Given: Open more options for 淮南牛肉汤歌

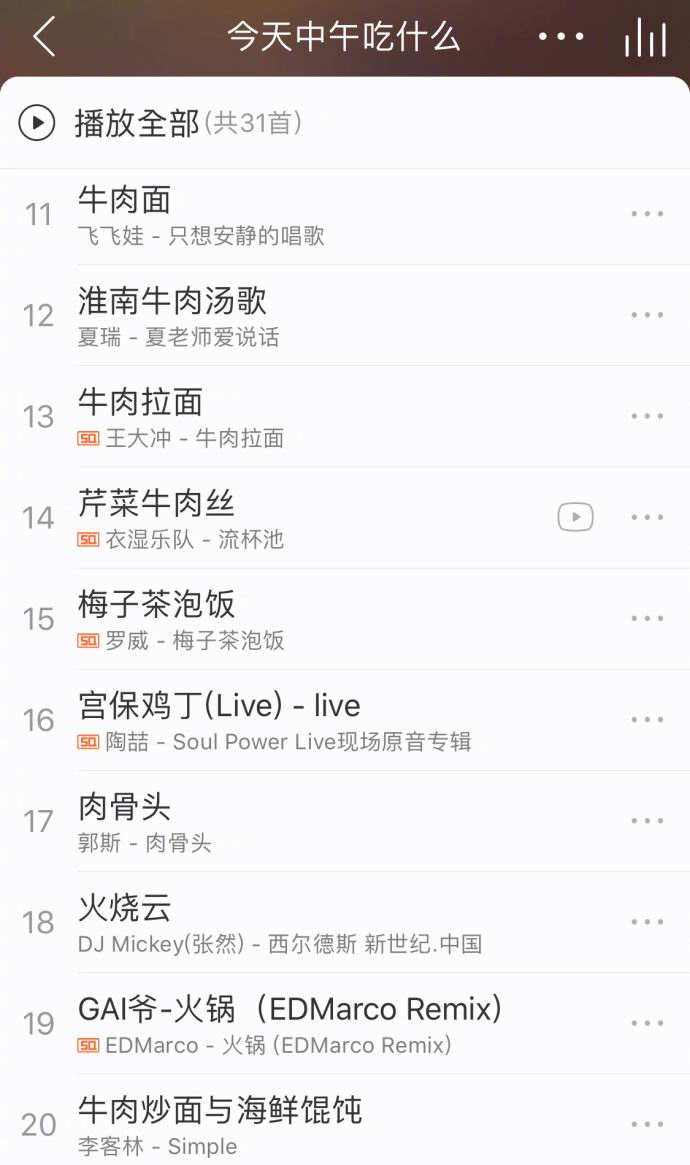Looking at the screenshot, I should point(647,315).
